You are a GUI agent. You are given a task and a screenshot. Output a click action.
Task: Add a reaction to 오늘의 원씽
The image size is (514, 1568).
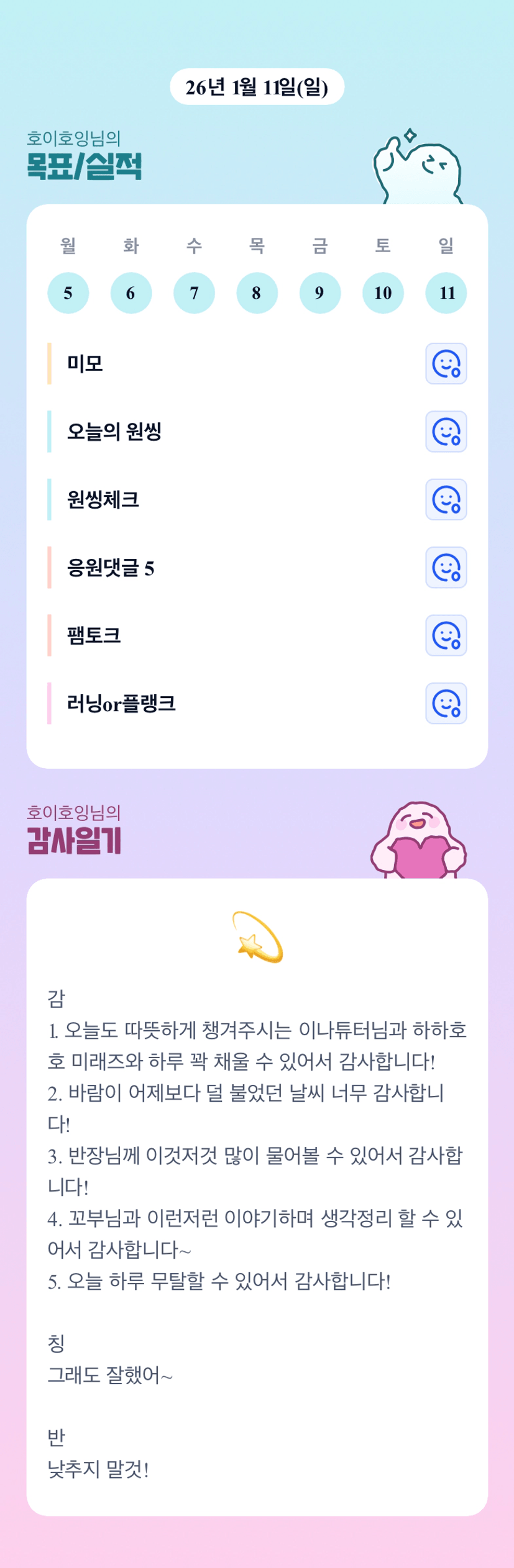446,432
